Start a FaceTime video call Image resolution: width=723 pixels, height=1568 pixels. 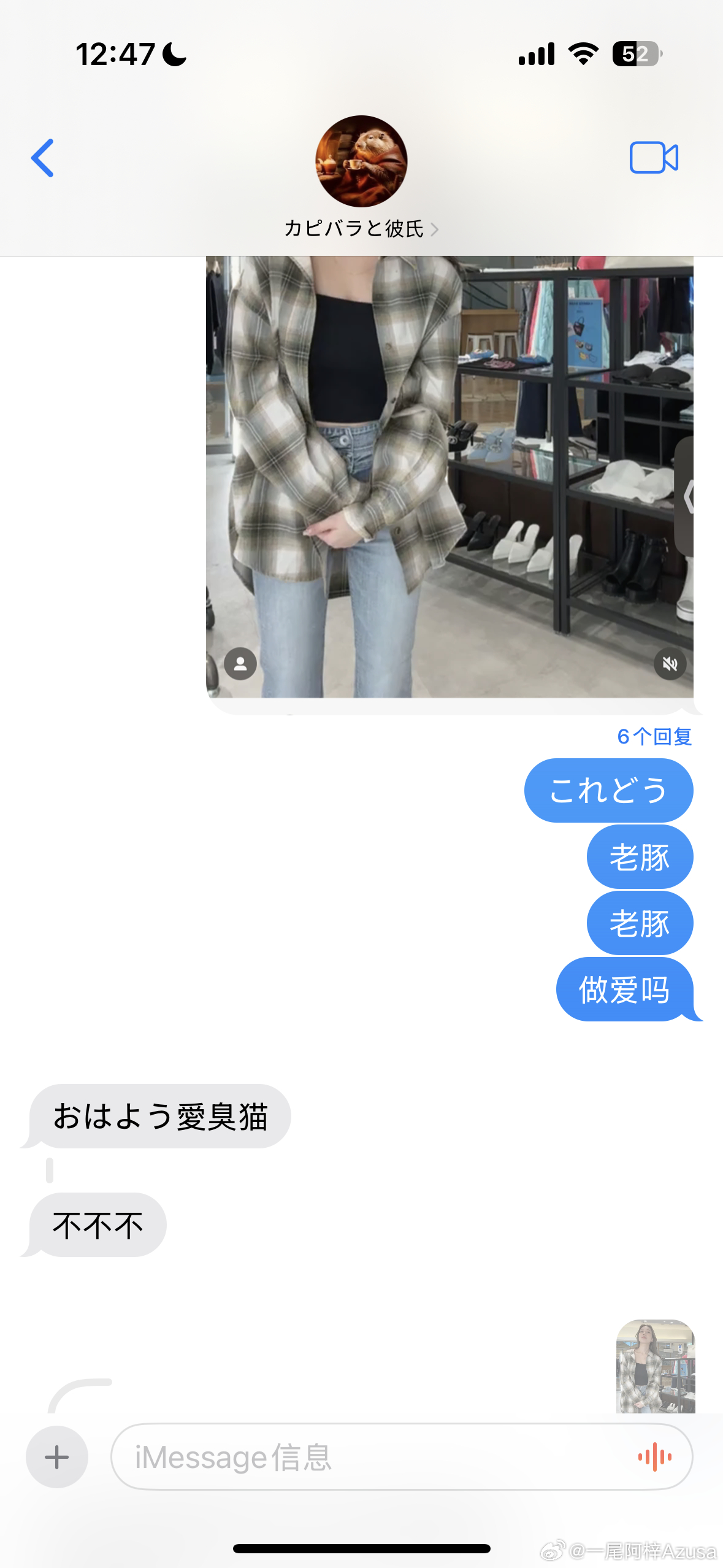[654, 158]
